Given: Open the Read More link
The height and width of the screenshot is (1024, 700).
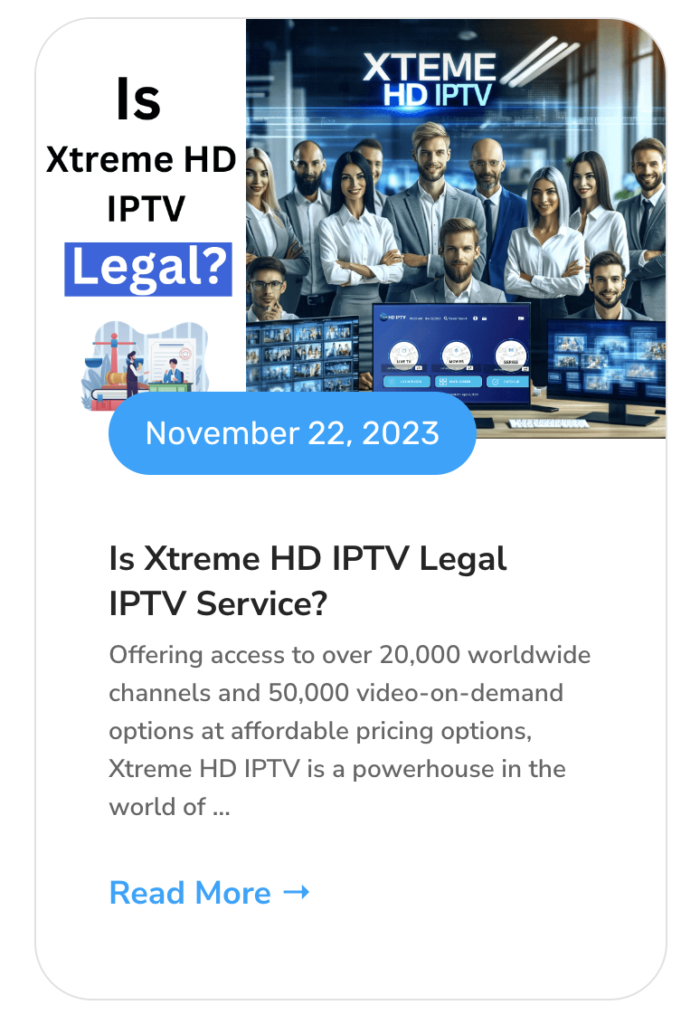Looking at the screenshot, I should point(209,892).
